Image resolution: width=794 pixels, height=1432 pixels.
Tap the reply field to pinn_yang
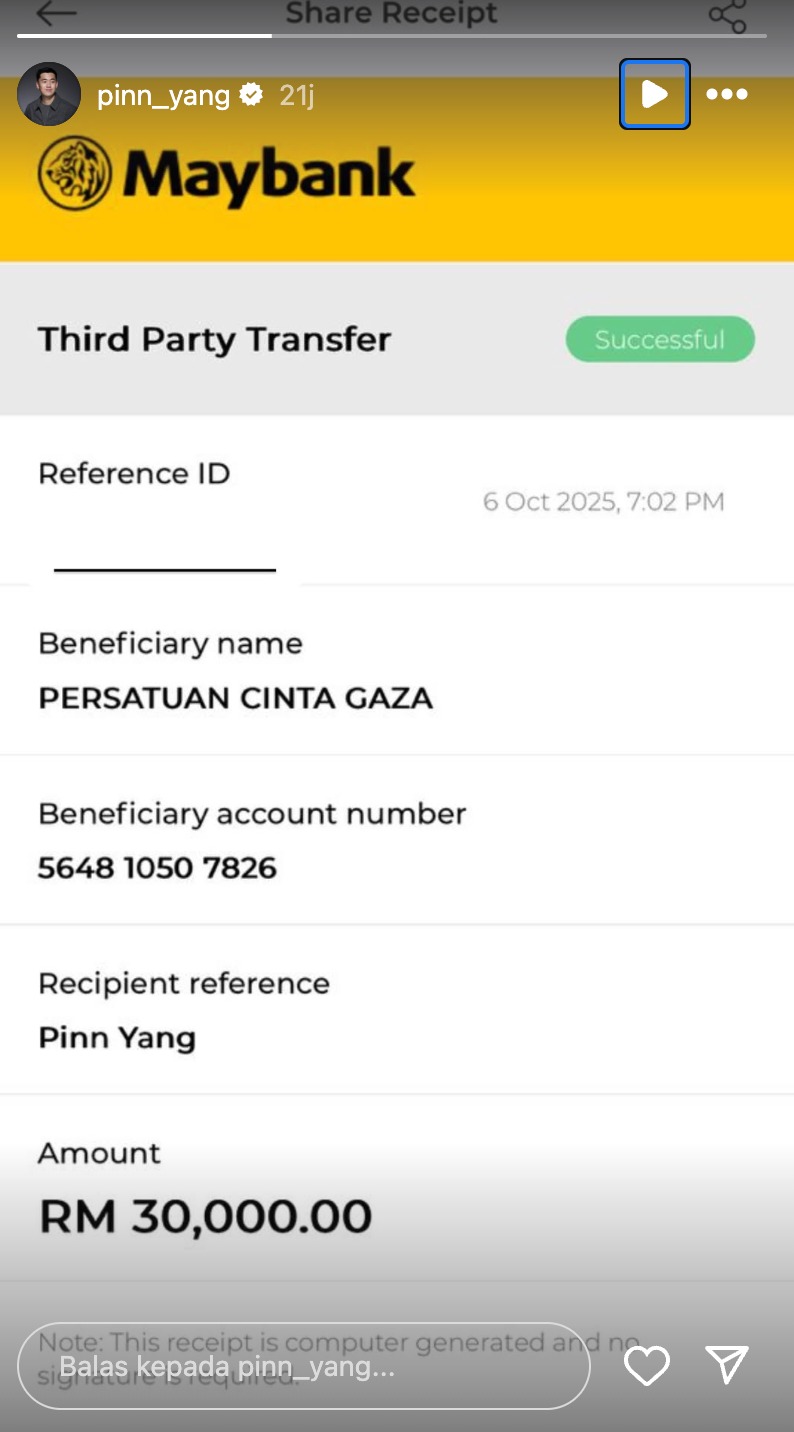pos(303,1366)
